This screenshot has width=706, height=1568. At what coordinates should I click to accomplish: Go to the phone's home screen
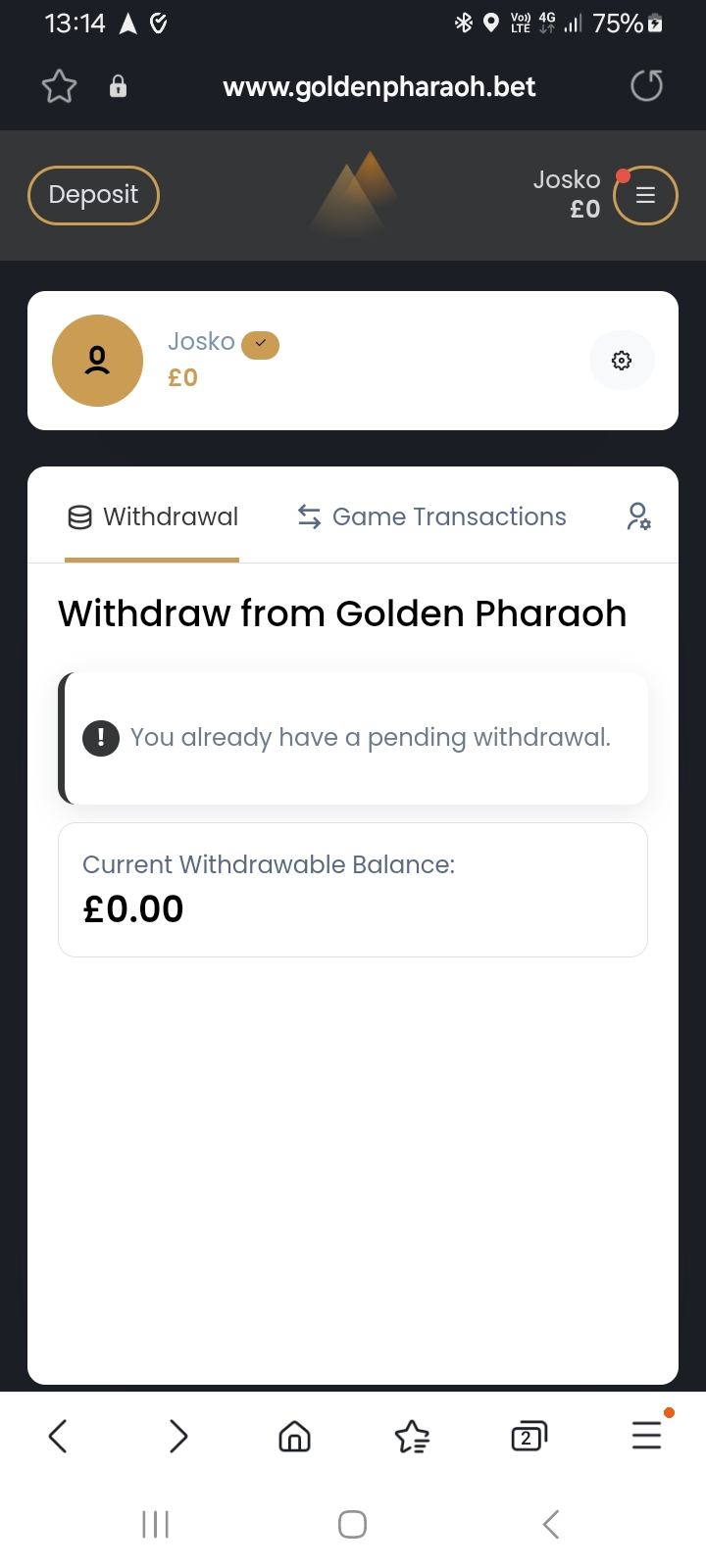click(352, 1524)
